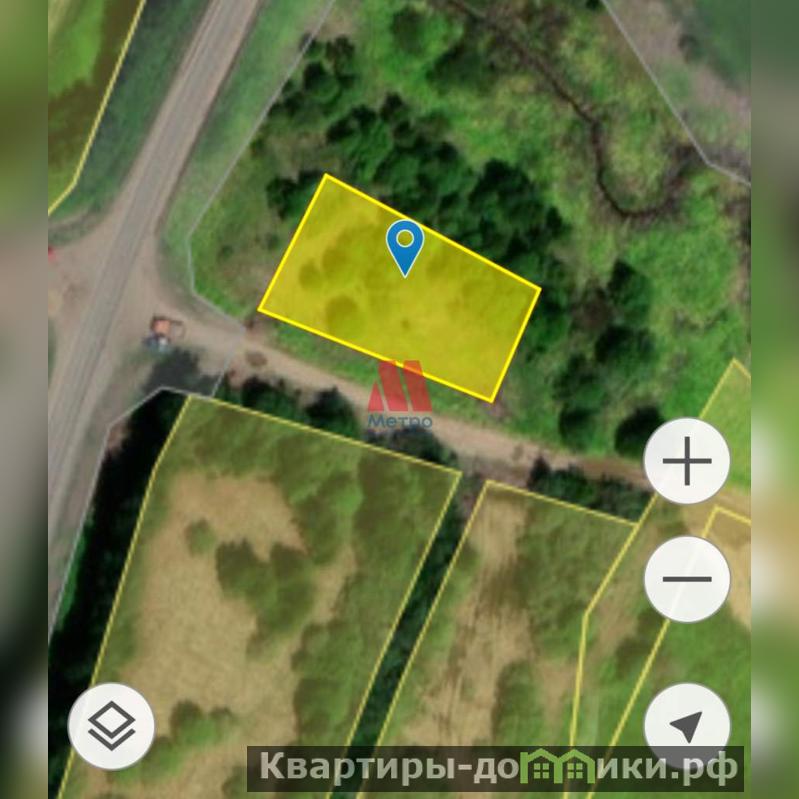Center map on my location
The width and height of the screenshot is (799, 799).
686,726
